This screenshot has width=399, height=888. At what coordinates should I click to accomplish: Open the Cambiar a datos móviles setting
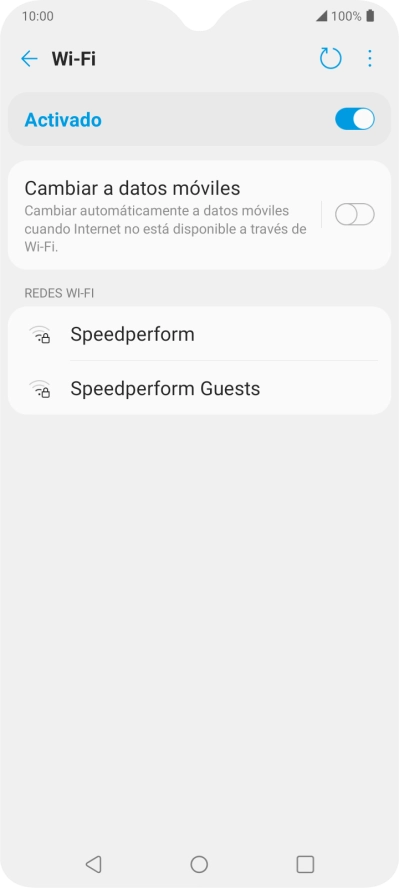coord(164,215)
